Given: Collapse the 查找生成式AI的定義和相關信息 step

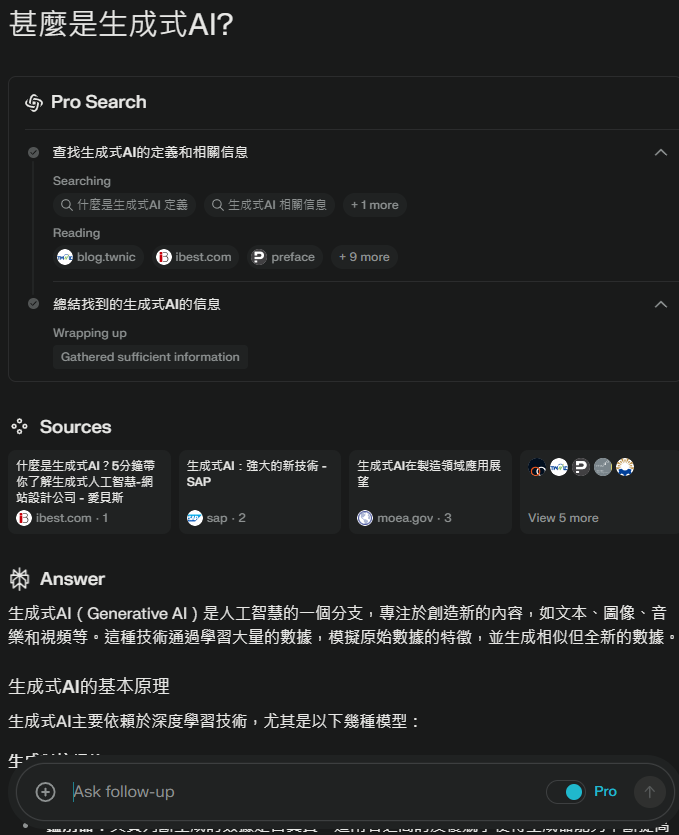Looking at the screenshot, I should (x=660, y=153).
